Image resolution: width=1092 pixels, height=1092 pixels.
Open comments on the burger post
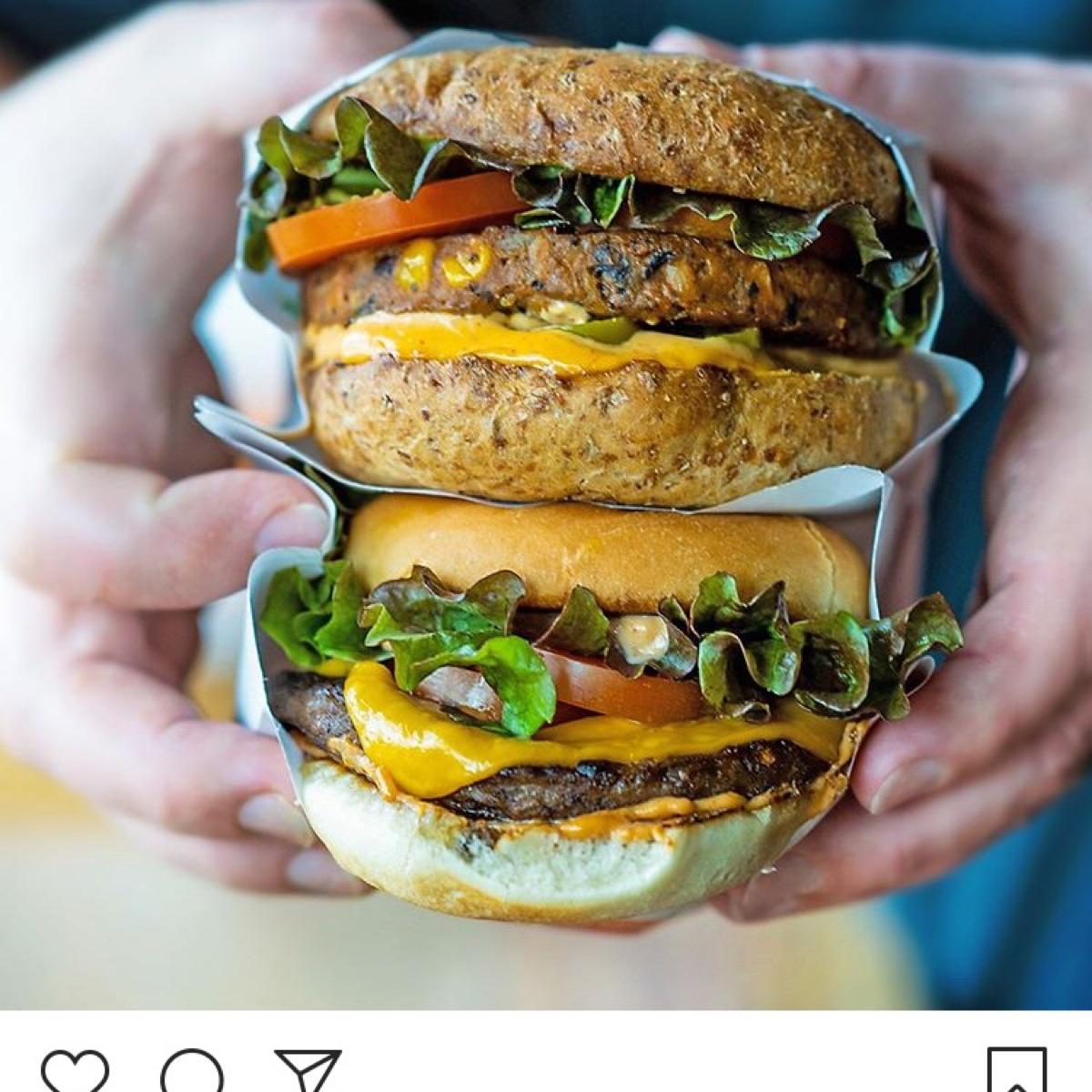pos(192,1071)
